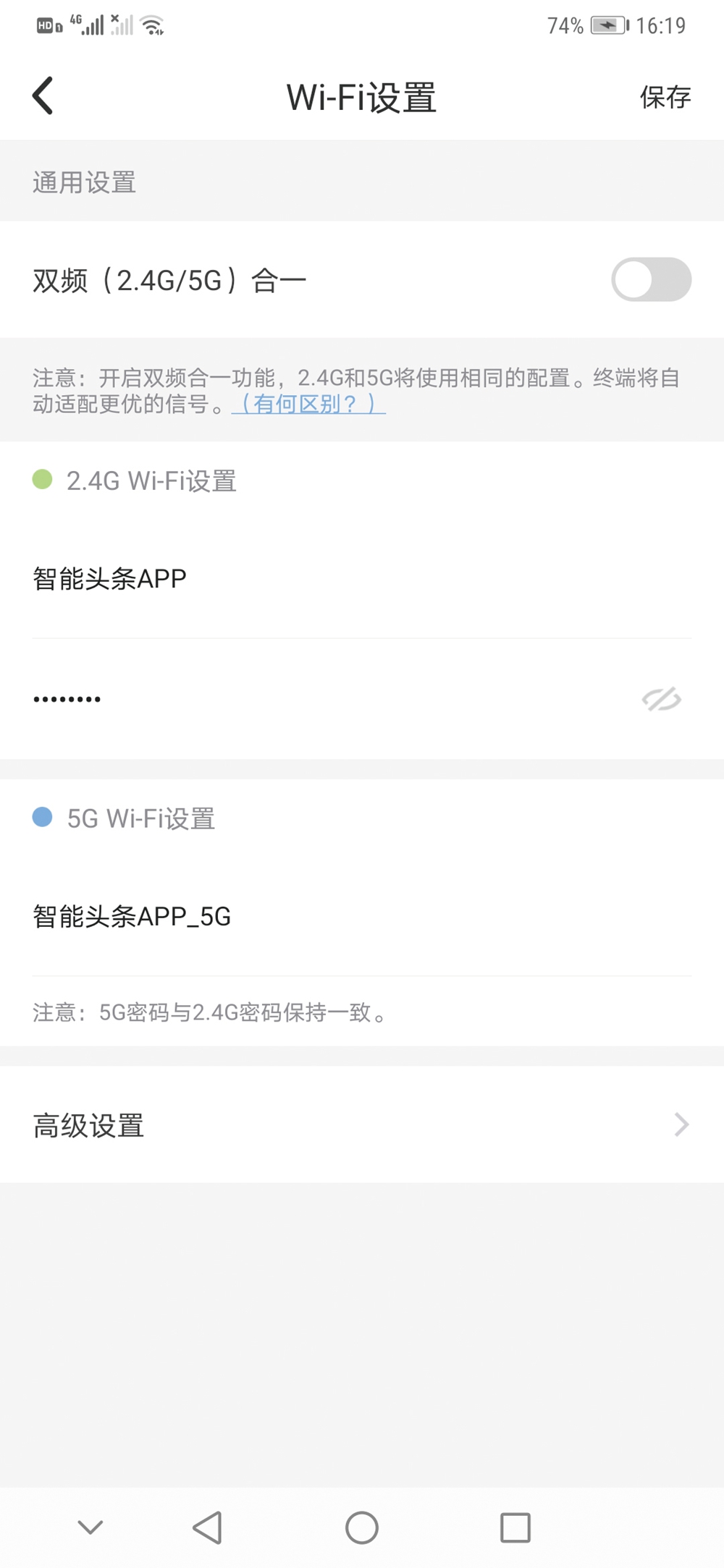
Task: Enable the 双频(2.4G/5G)合一 switch
Action: point(650,280)
